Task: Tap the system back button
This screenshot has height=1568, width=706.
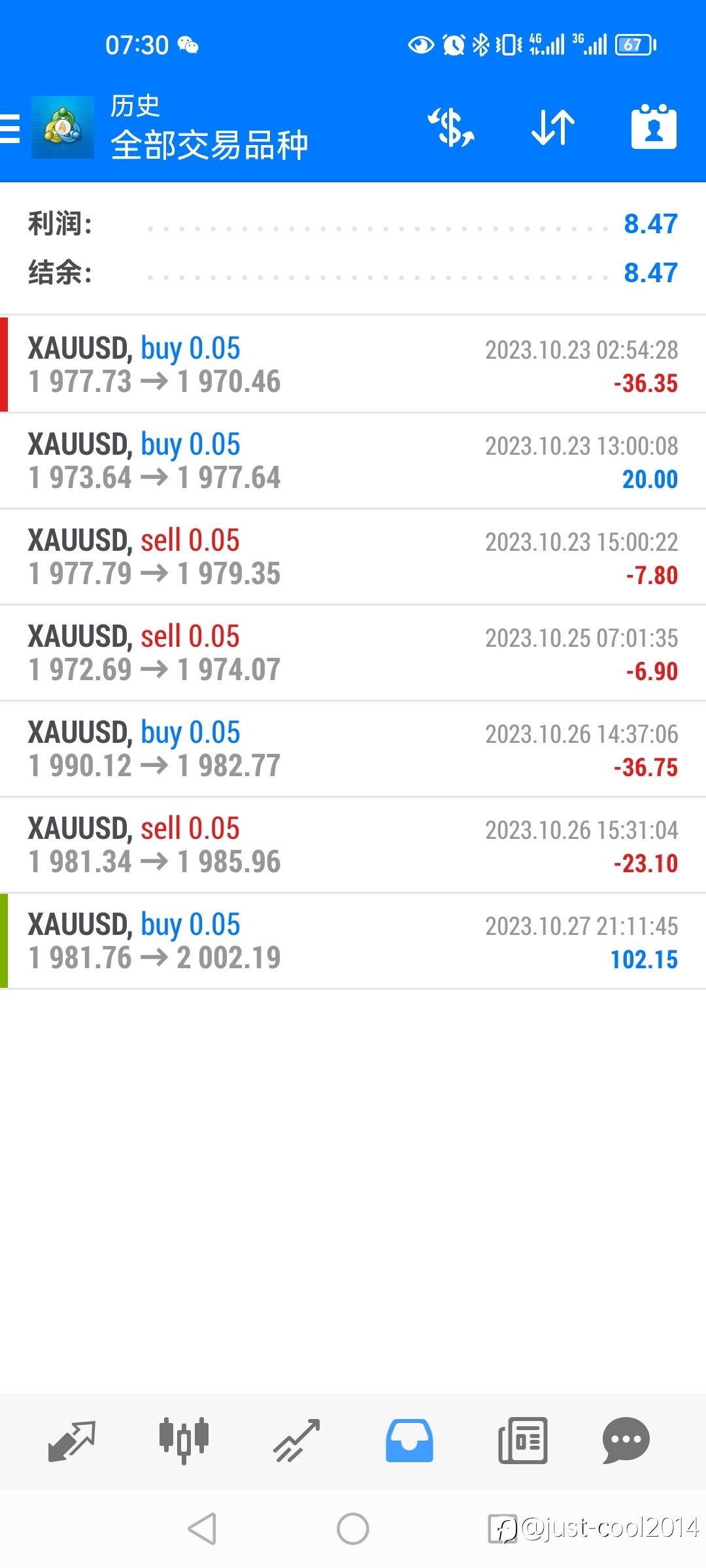Action: point(202,1529)
